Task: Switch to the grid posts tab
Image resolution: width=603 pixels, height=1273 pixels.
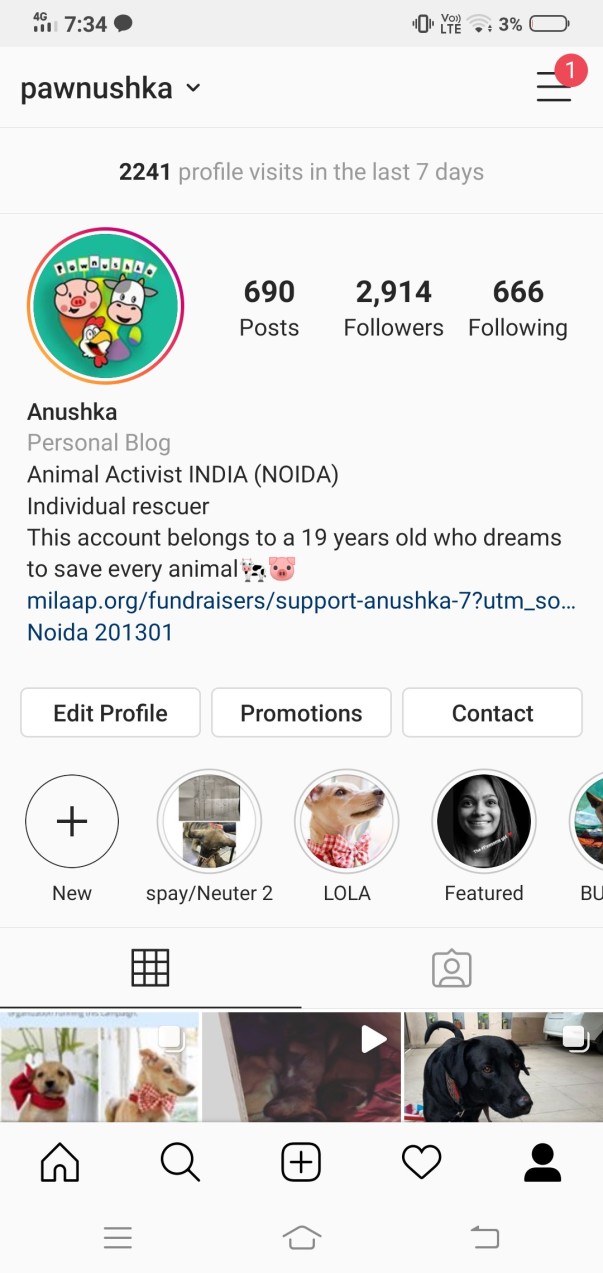Action: [150, 968]
